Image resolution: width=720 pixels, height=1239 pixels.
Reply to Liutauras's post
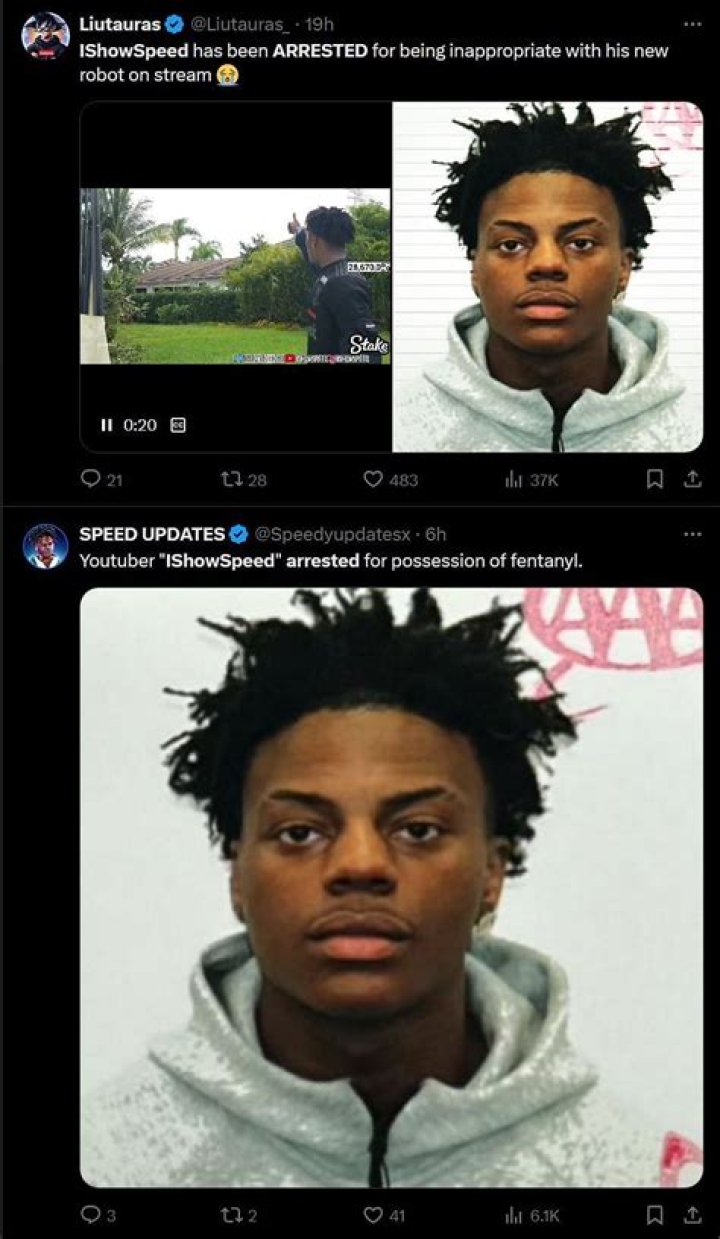tap(90, 480)
